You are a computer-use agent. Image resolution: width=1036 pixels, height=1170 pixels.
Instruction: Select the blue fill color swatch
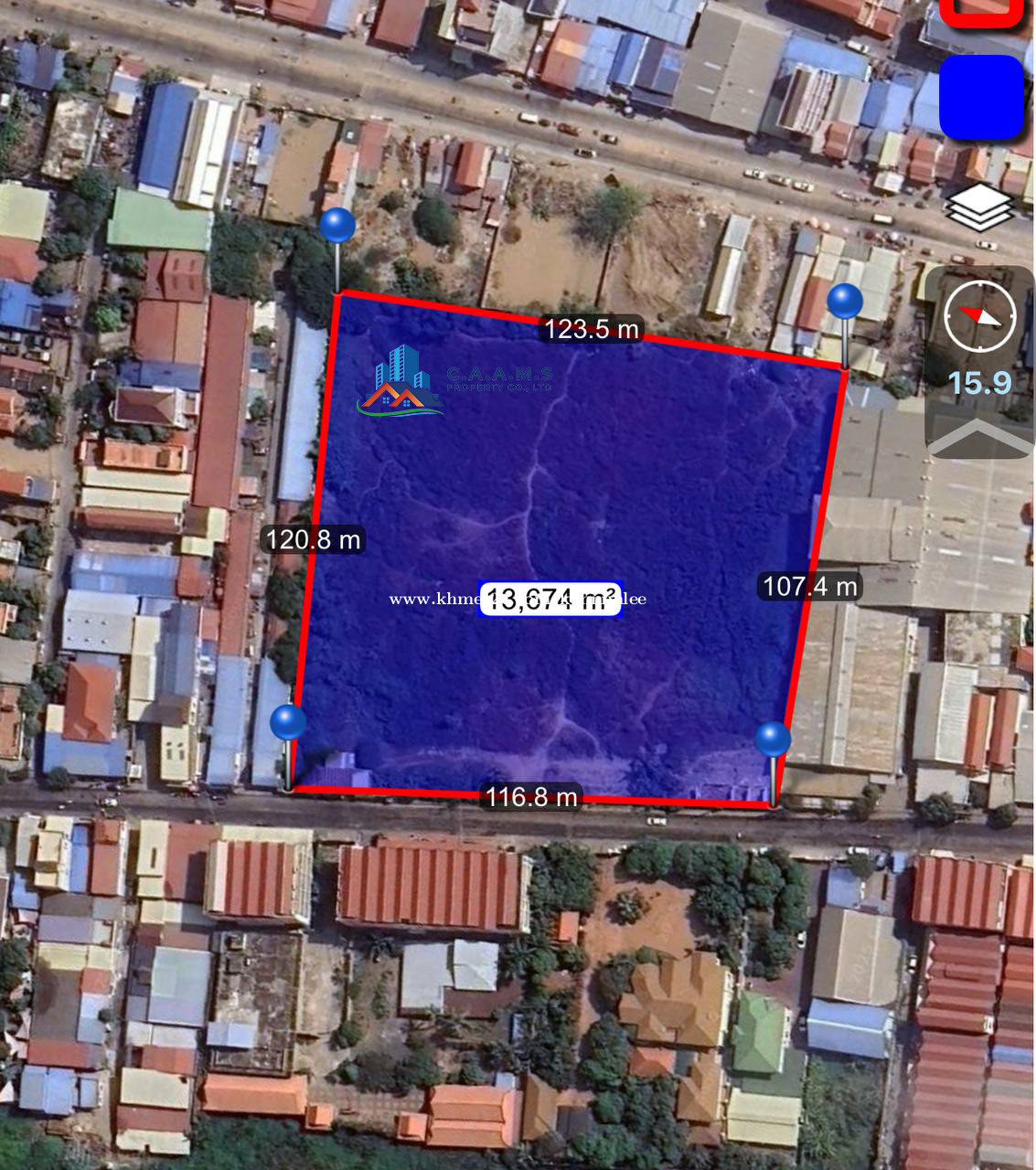coord(980,97)
